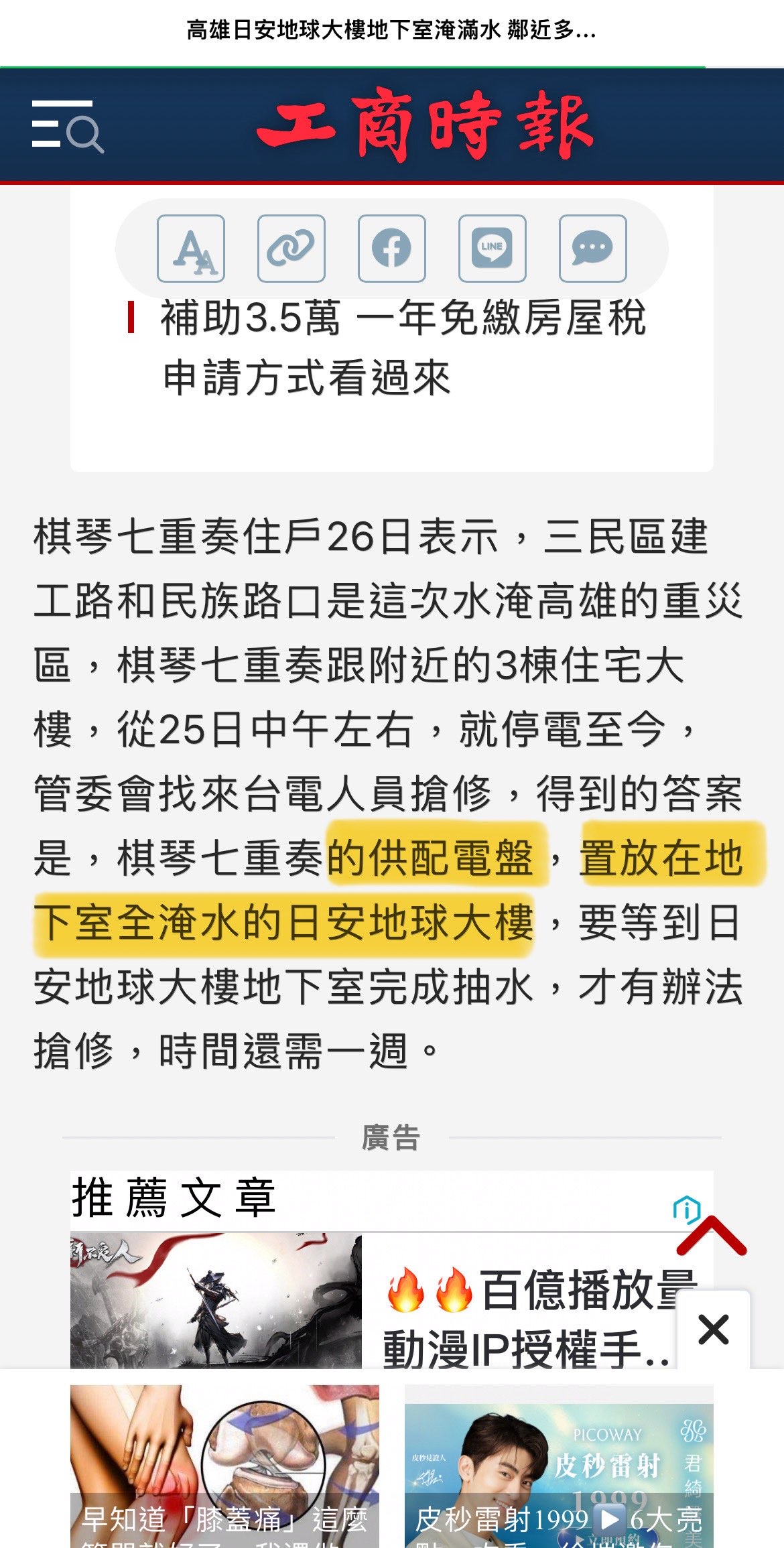
Task: Share the article on Facebook
Action: point(392,249)
